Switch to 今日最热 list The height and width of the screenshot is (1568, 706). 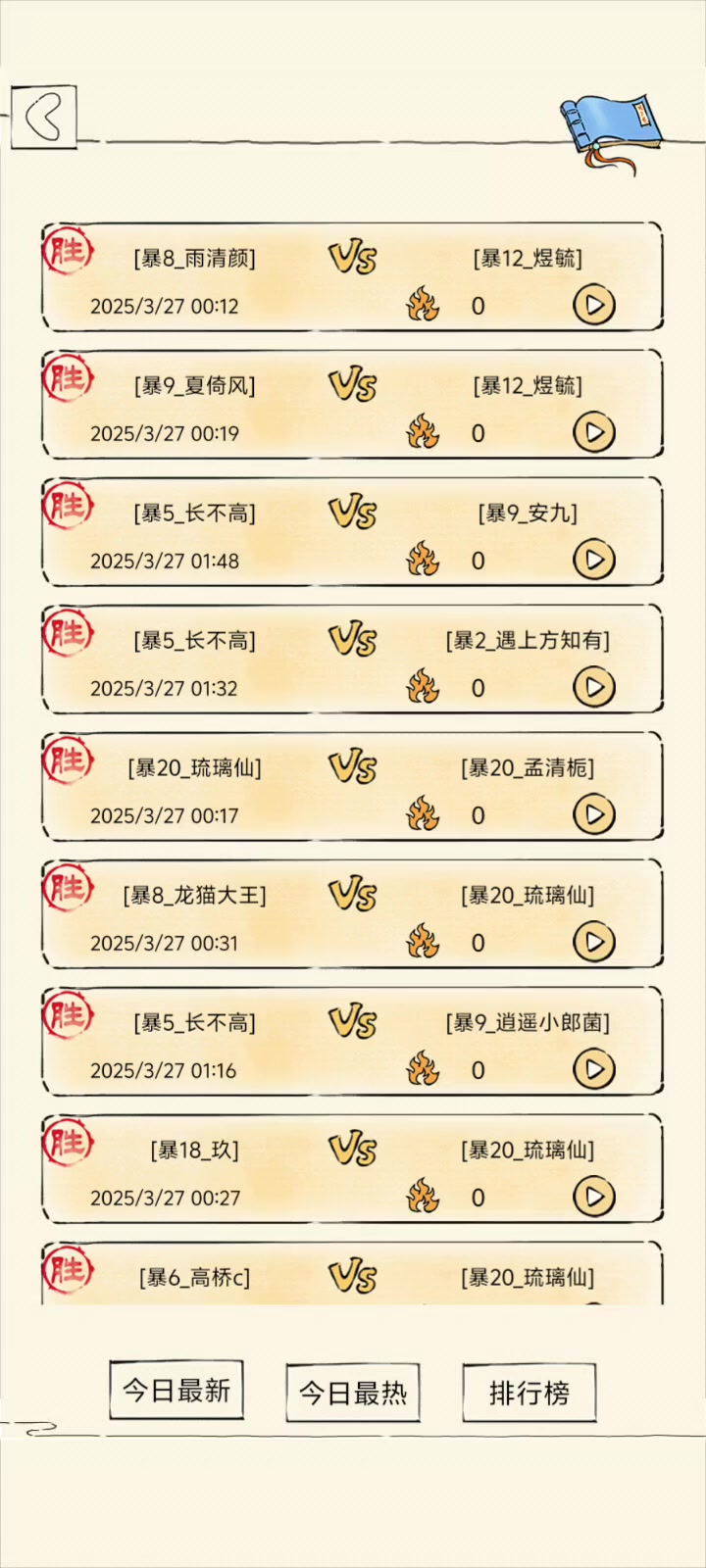(353, 1392)
